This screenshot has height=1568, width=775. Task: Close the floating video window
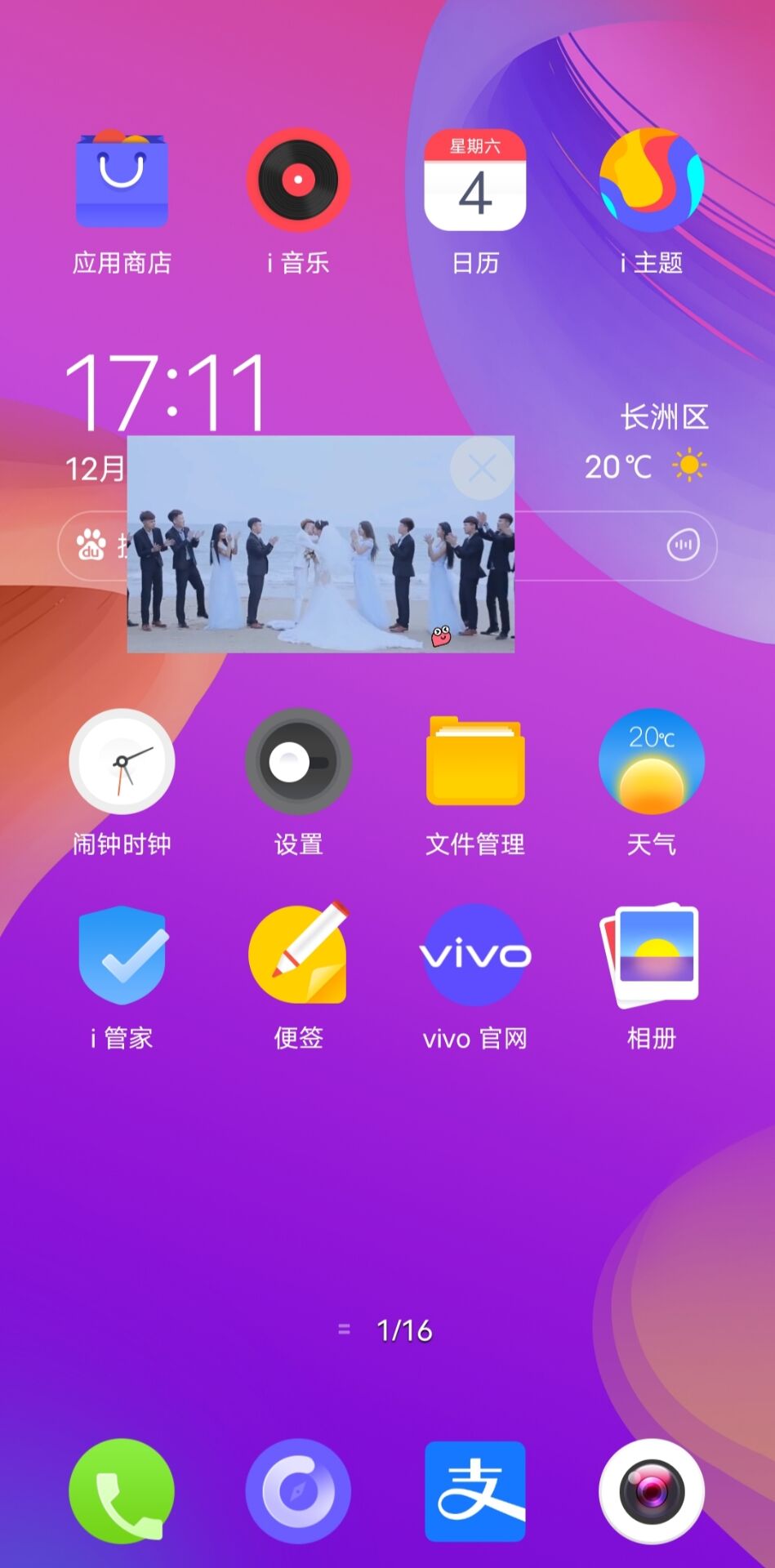tap(482, 469)
